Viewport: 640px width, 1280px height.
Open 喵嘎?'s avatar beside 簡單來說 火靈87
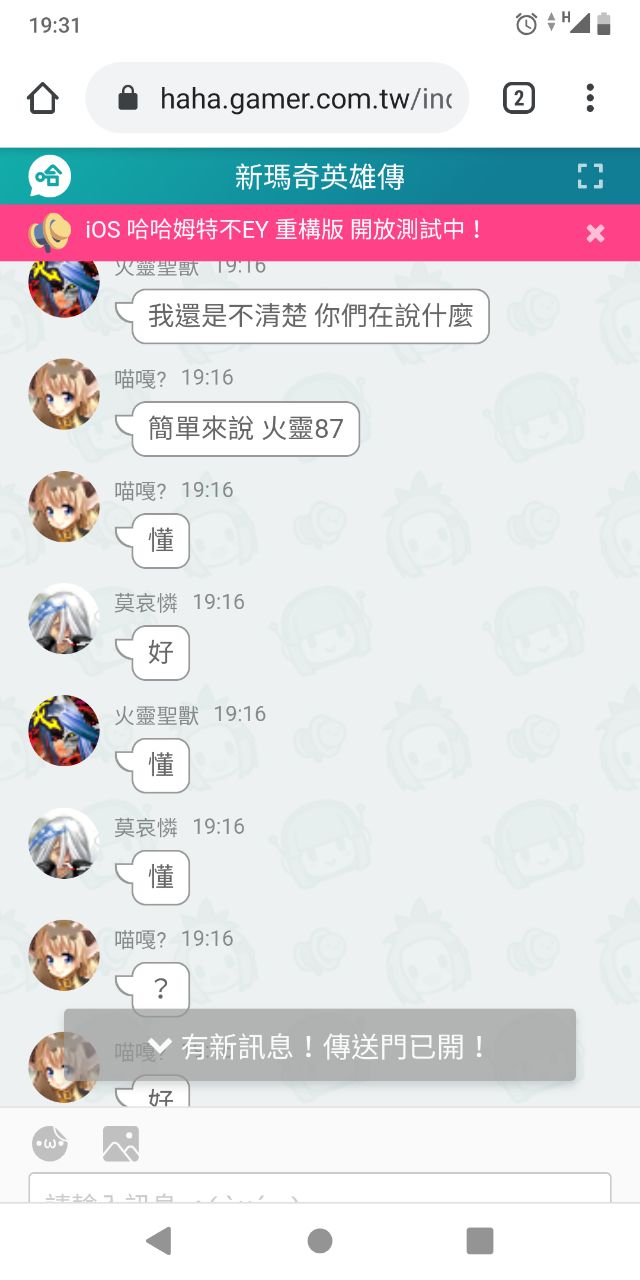pyautogui.click(x=64, y=394)
